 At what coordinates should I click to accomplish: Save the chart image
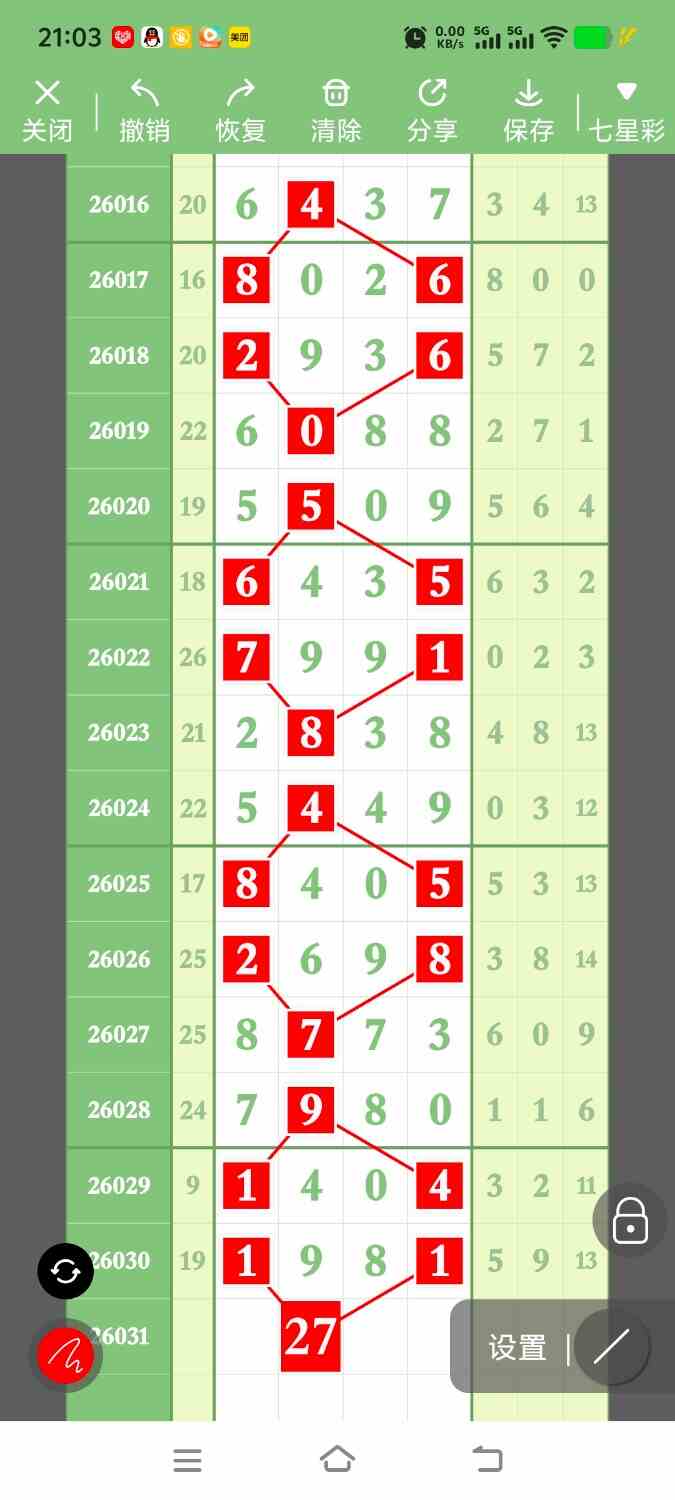coord(528,111)
